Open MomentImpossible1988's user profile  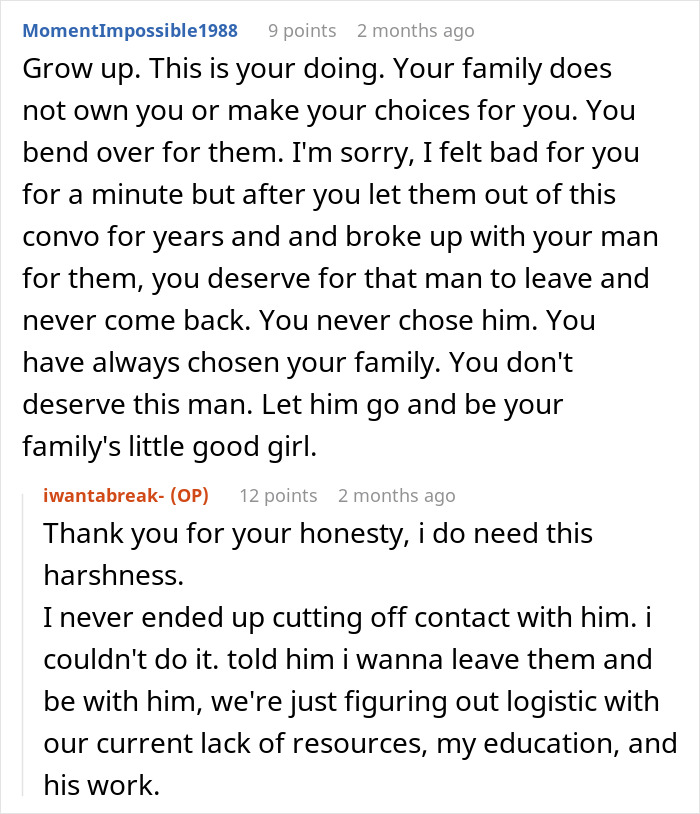coord(130,30)
